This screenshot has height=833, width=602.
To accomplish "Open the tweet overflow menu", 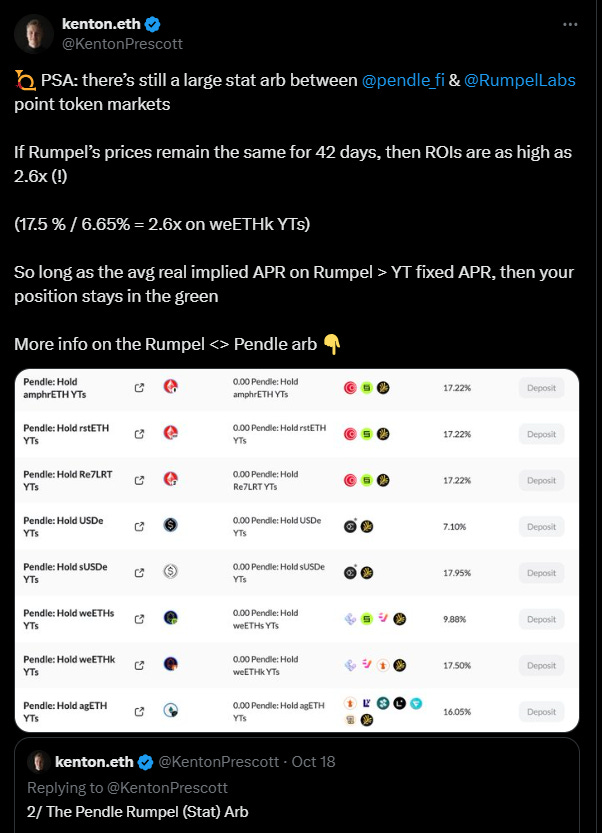I will 569,24.
